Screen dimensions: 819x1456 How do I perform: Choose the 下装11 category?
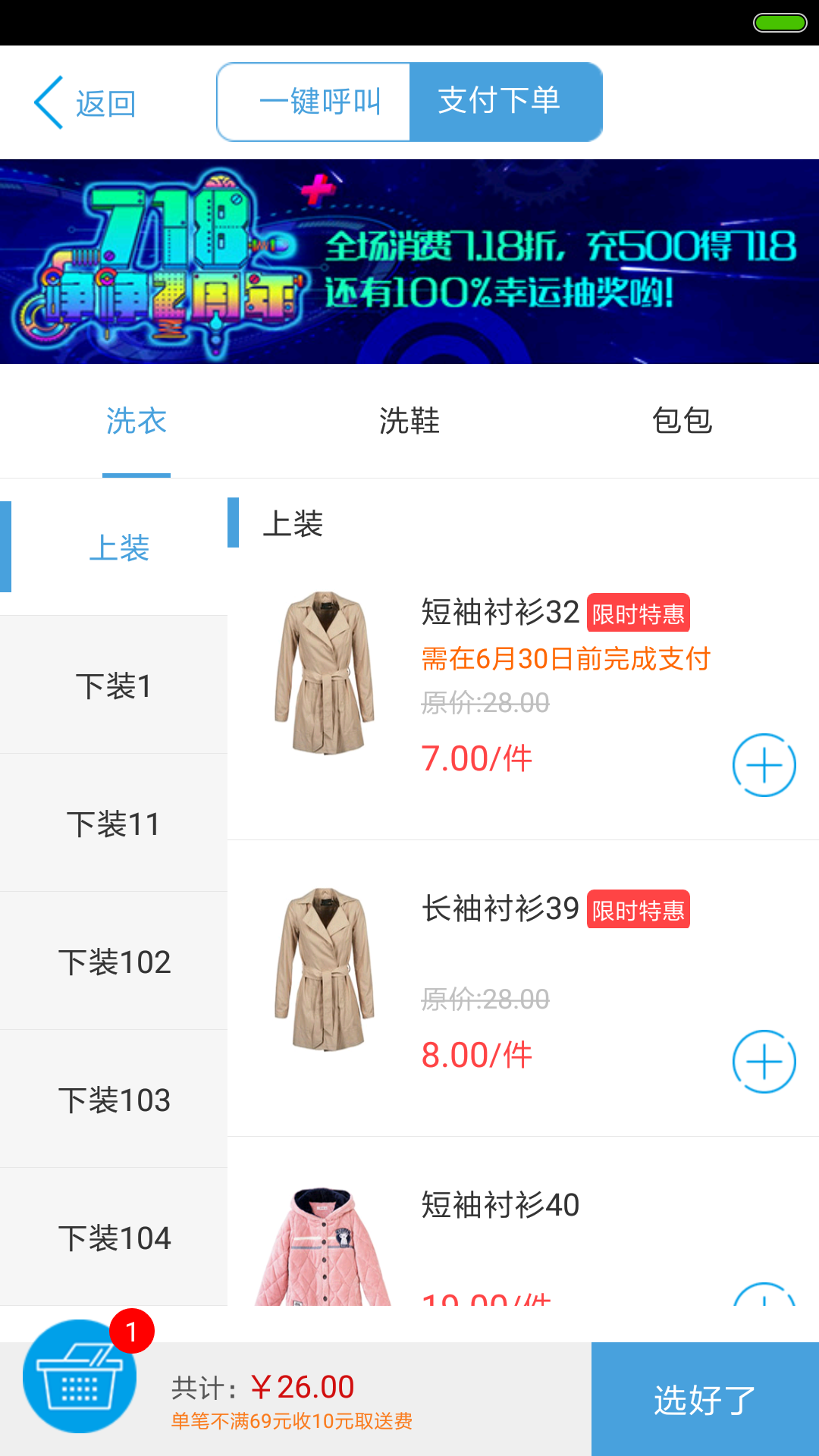pos(114,824)
